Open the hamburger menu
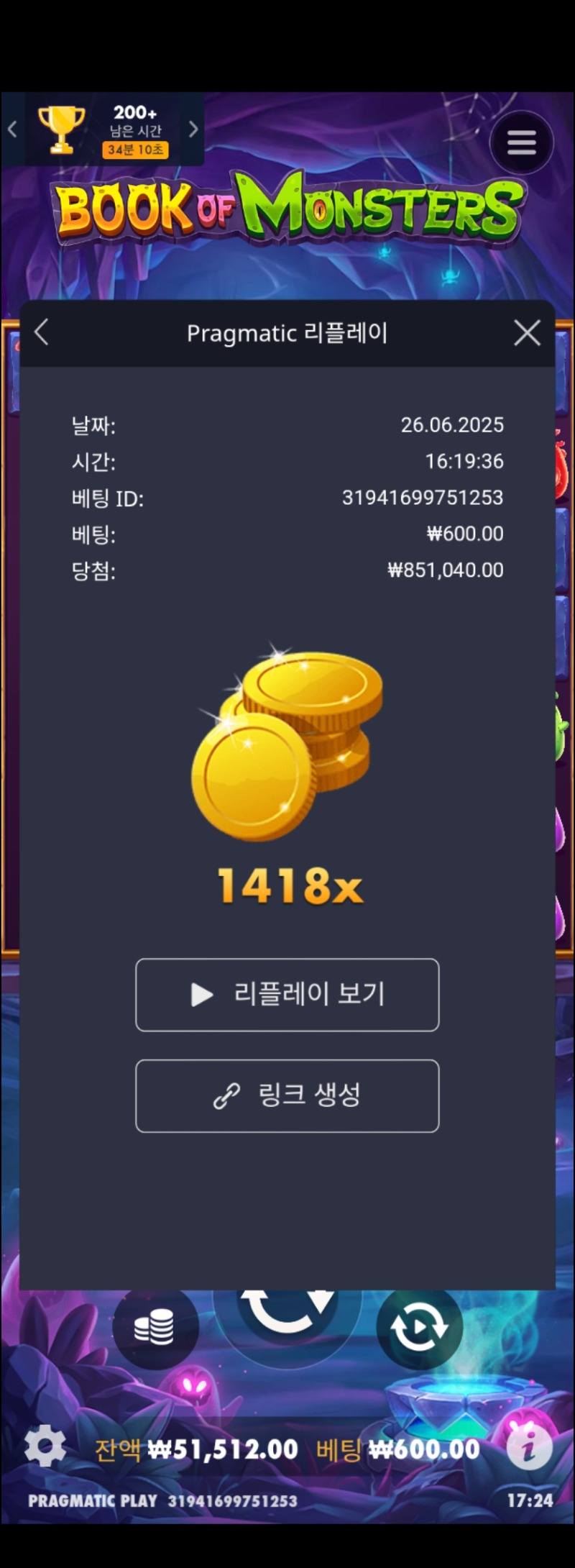Image resolution: width=575 pixels, height=1568 pixels. click(x=522, y=143)
